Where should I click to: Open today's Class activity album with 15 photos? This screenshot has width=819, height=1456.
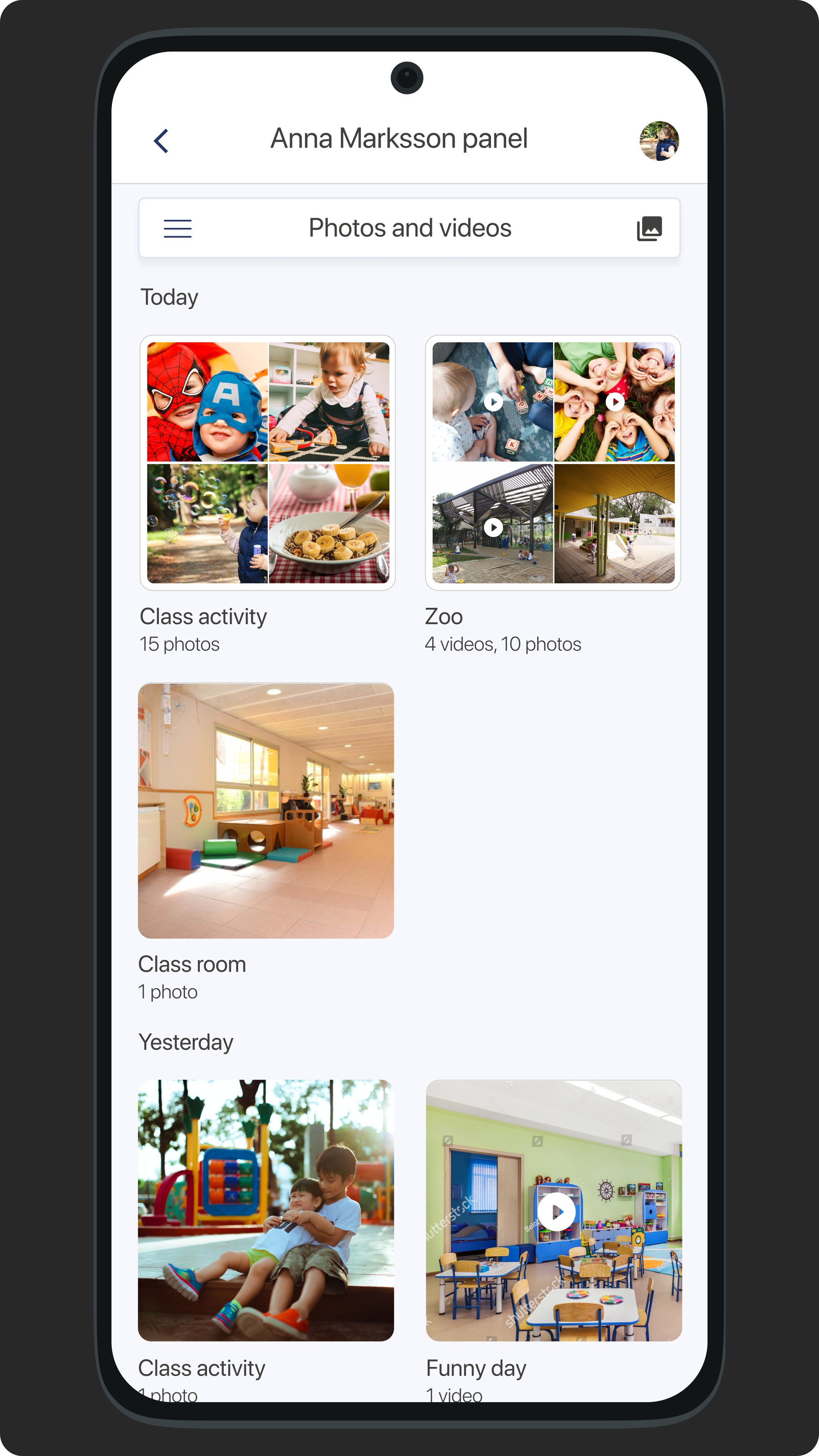pos(267,463)
